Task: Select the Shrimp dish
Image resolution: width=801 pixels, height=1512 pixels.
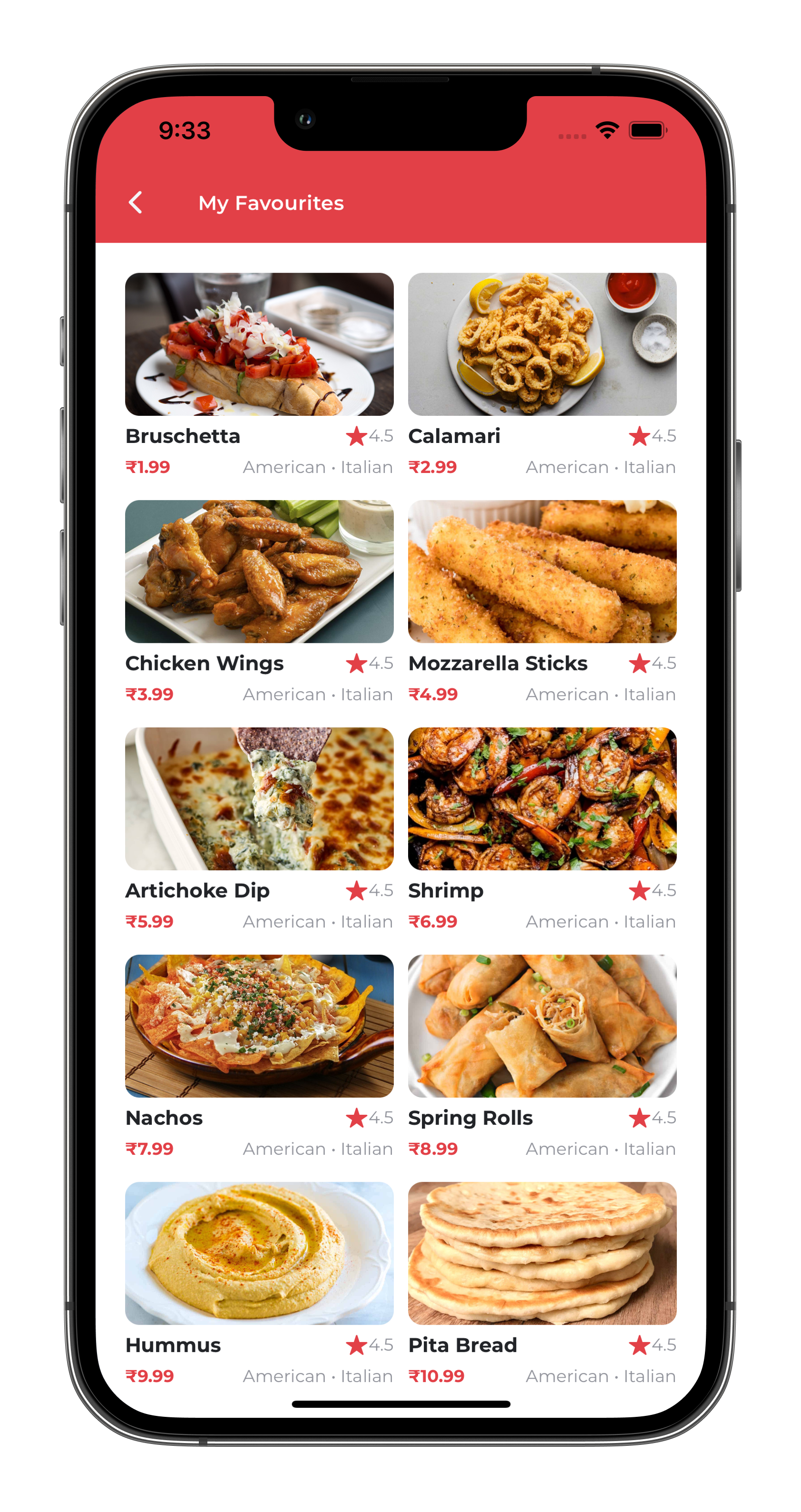Action: 542,829
